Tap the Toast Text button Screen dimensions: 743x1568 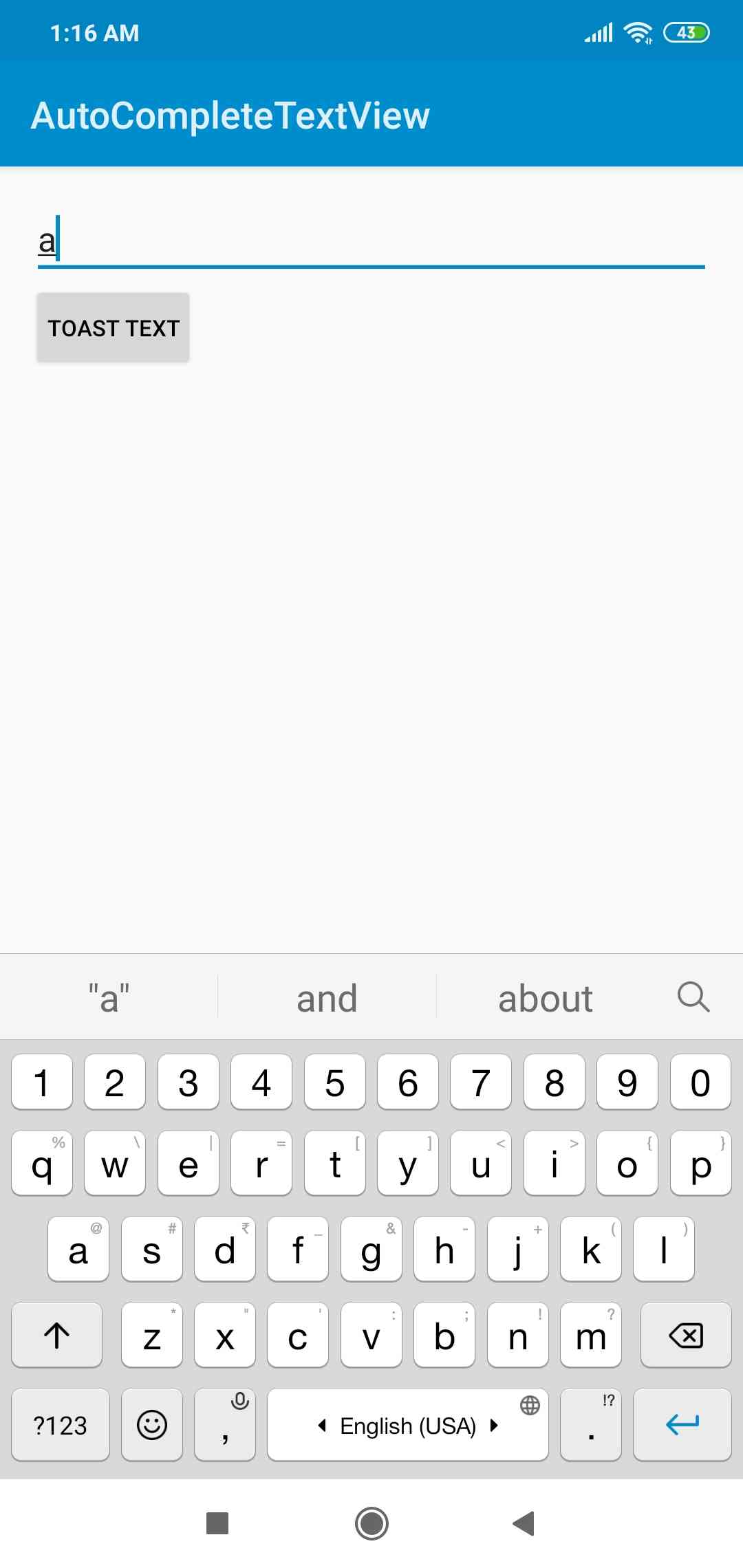coord(113,327)
